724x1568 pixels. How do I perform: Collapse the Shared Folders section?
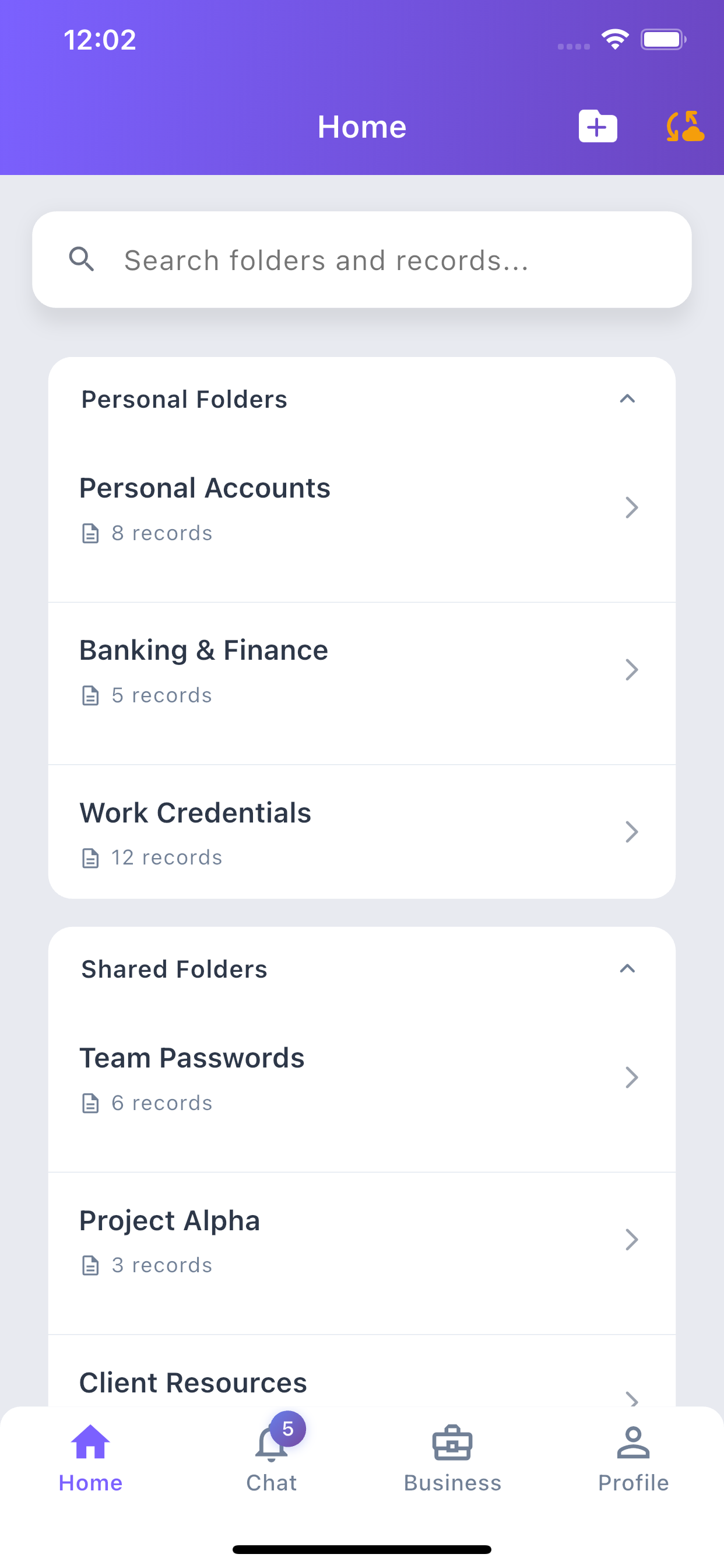[x=628, y=968]
